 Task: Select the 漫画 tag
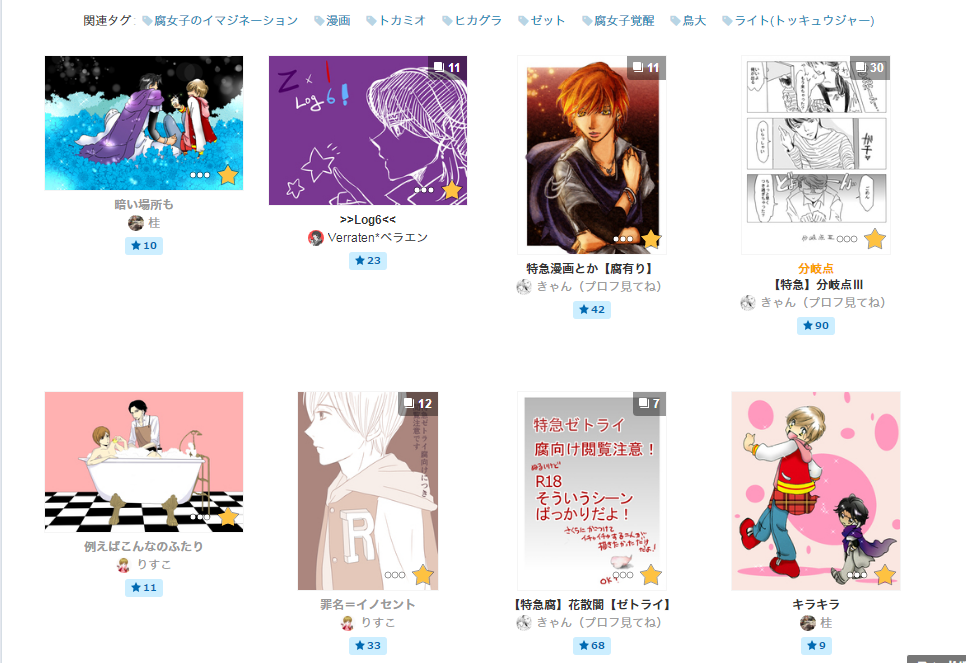point(338,20)
